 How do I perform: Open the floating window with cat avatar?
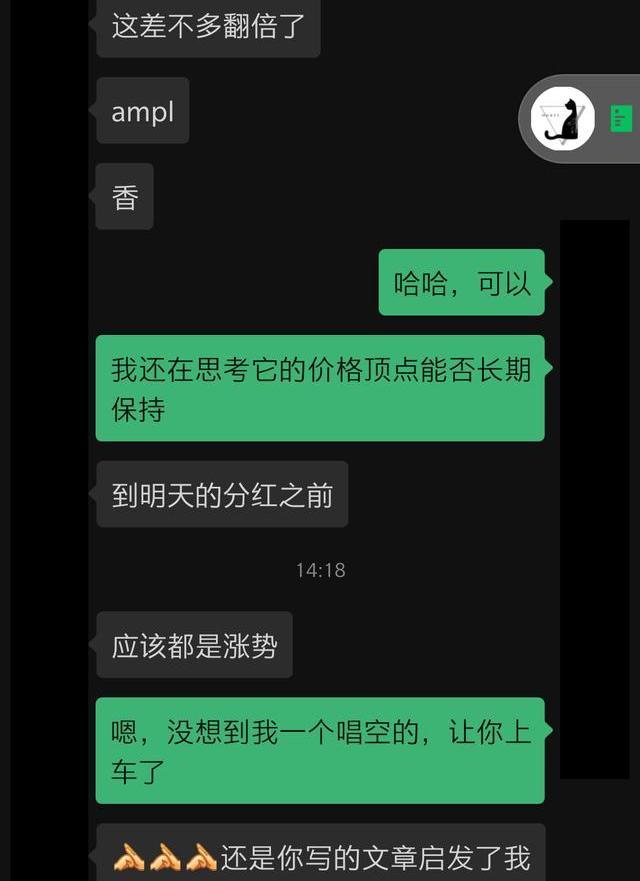(563, 119)
